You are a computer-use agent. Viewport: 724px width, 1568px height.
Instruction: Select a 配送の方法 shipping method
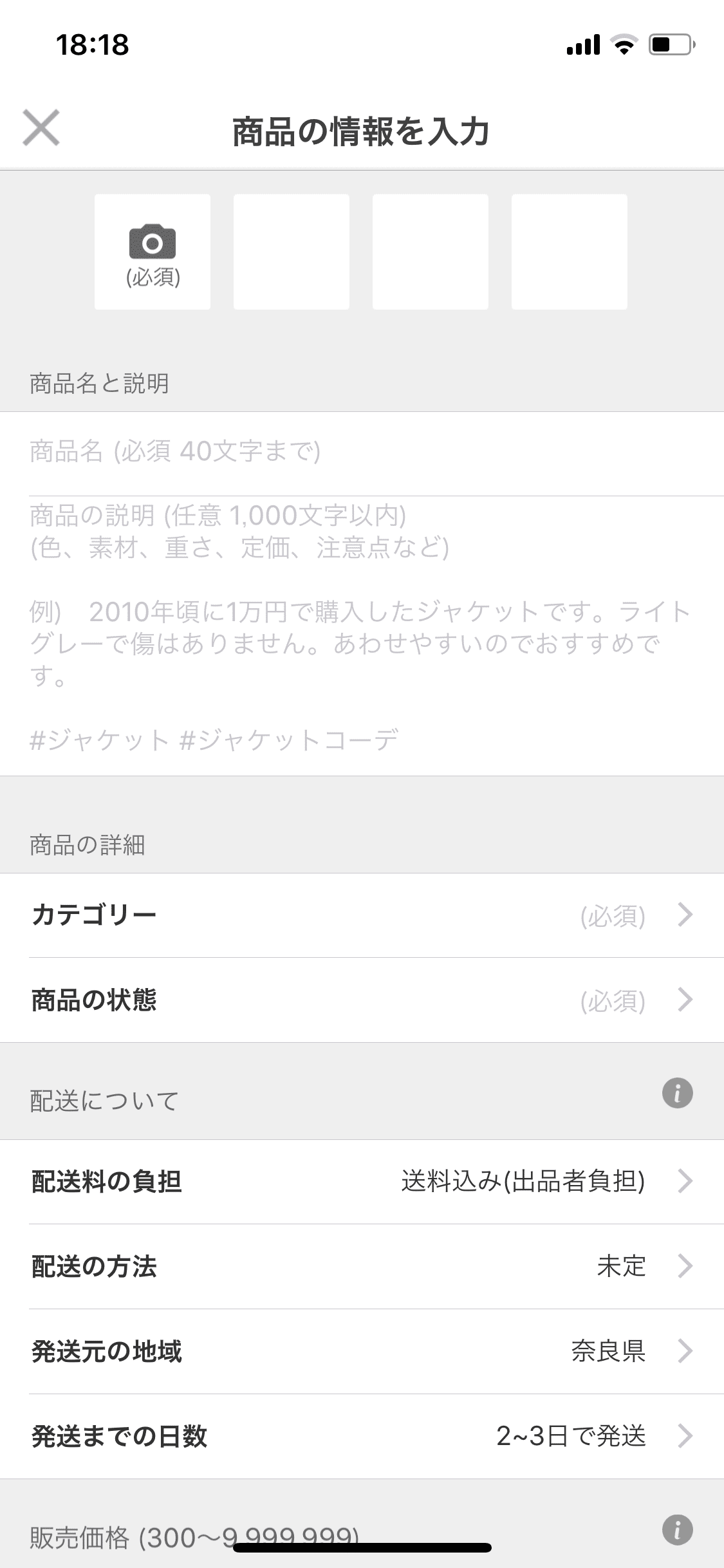tap(362, 1266)
